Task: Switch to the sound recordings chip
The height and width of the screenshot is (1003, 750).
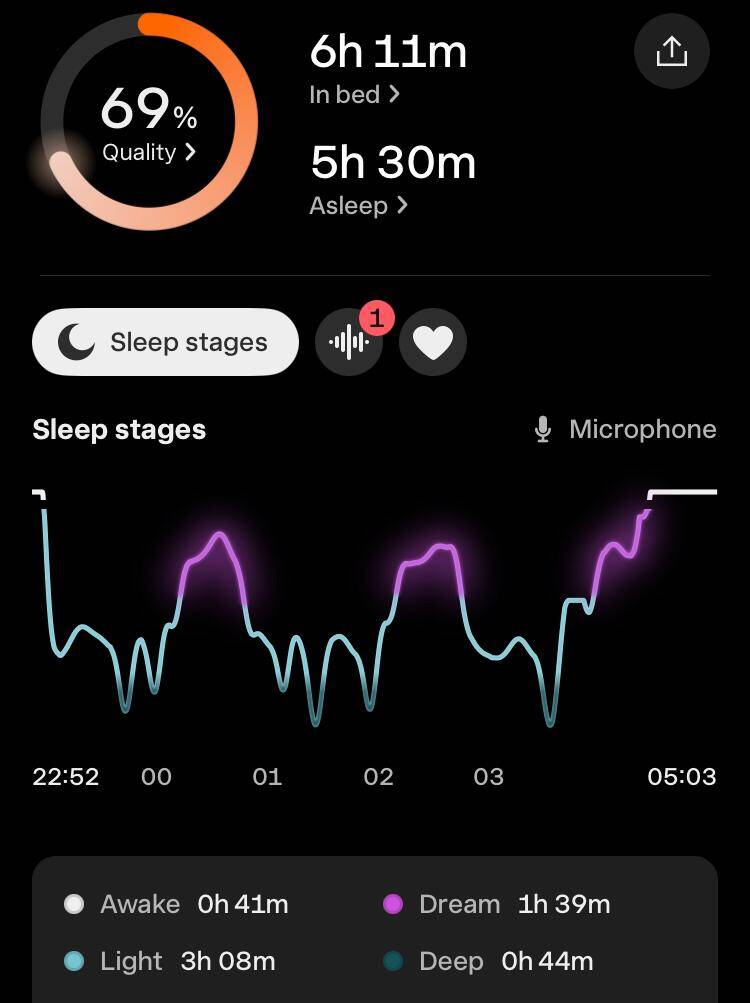Action: 349,343
